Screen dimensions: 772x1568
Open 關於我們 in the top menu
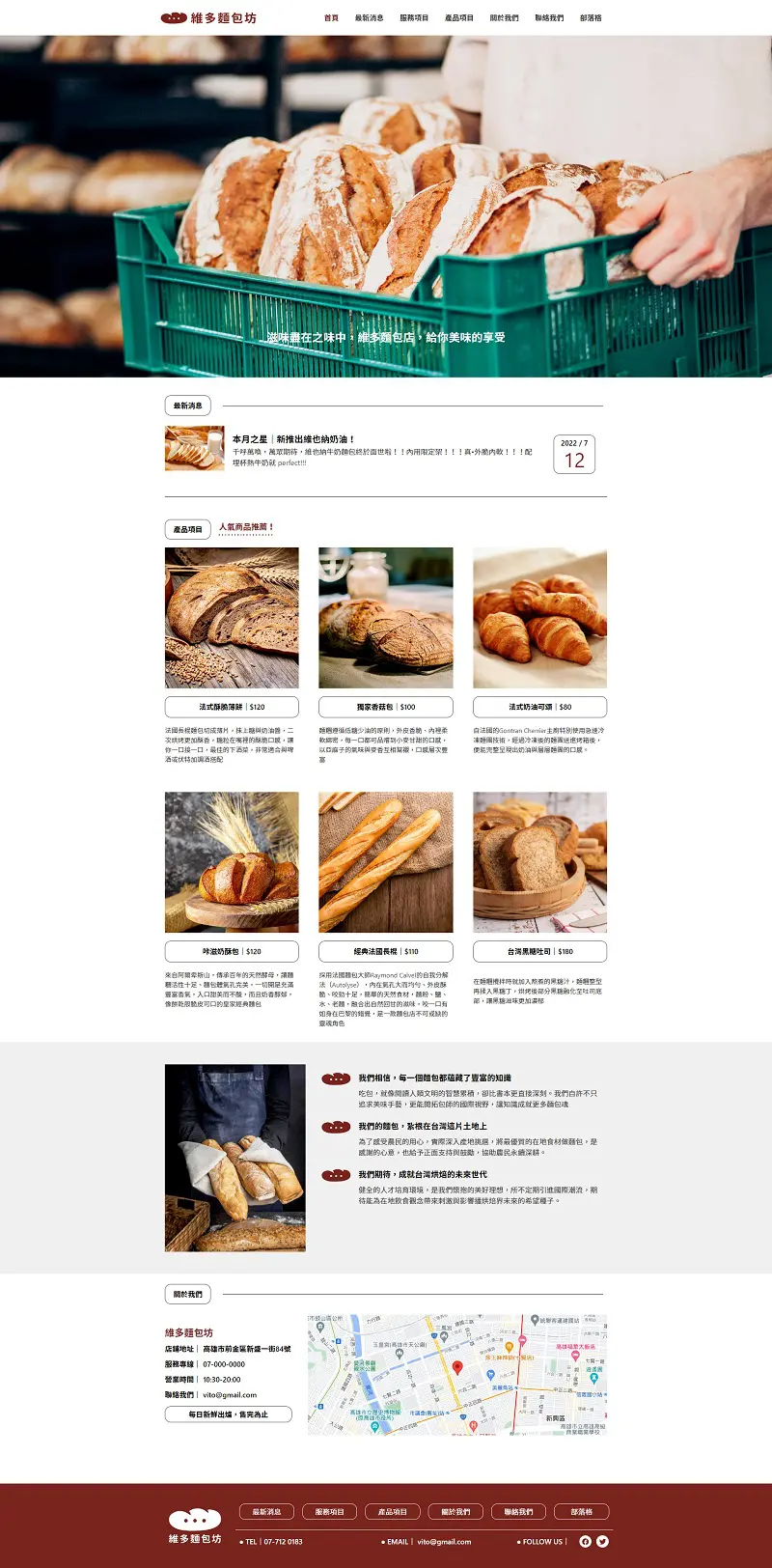[504, 18]
